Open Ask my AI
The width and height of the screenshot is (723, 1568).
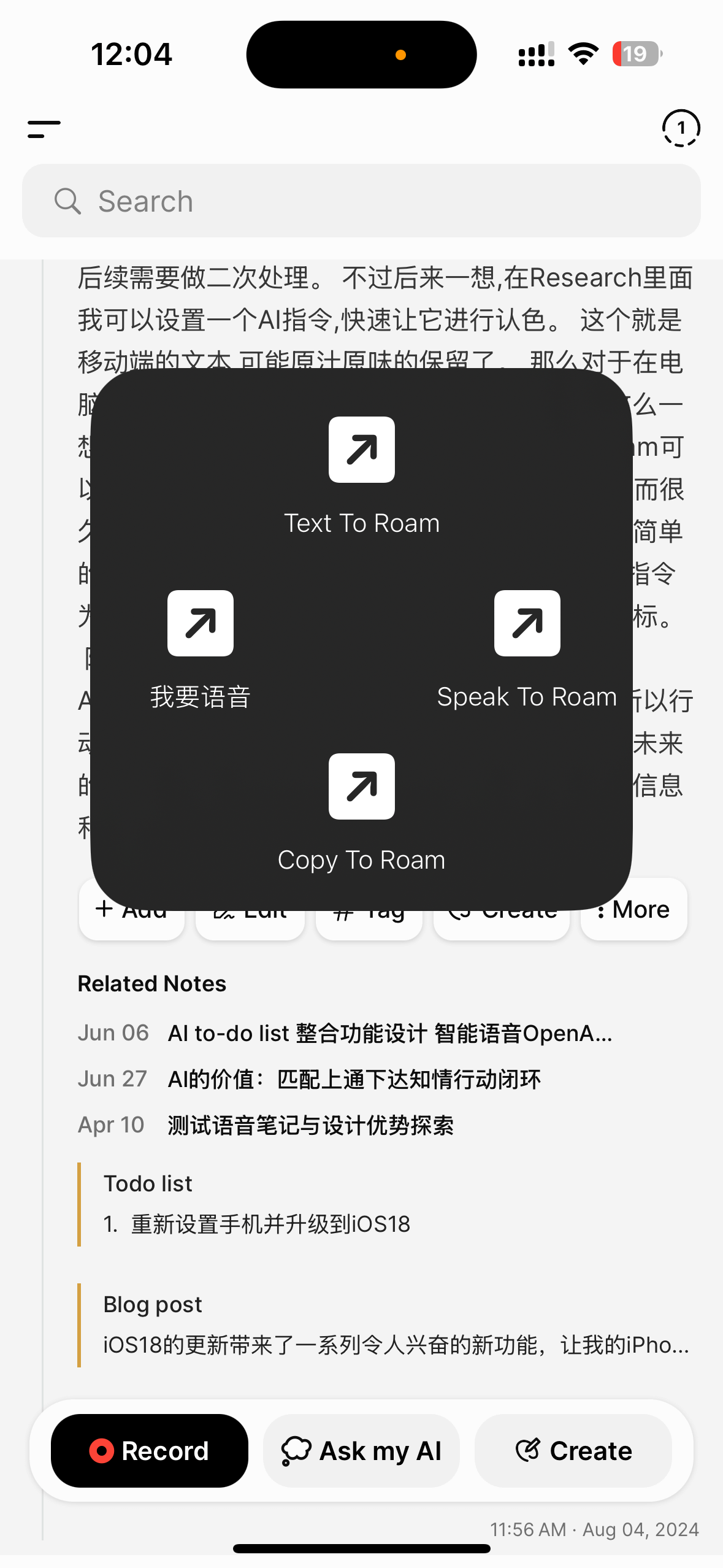click(361, 1451)
